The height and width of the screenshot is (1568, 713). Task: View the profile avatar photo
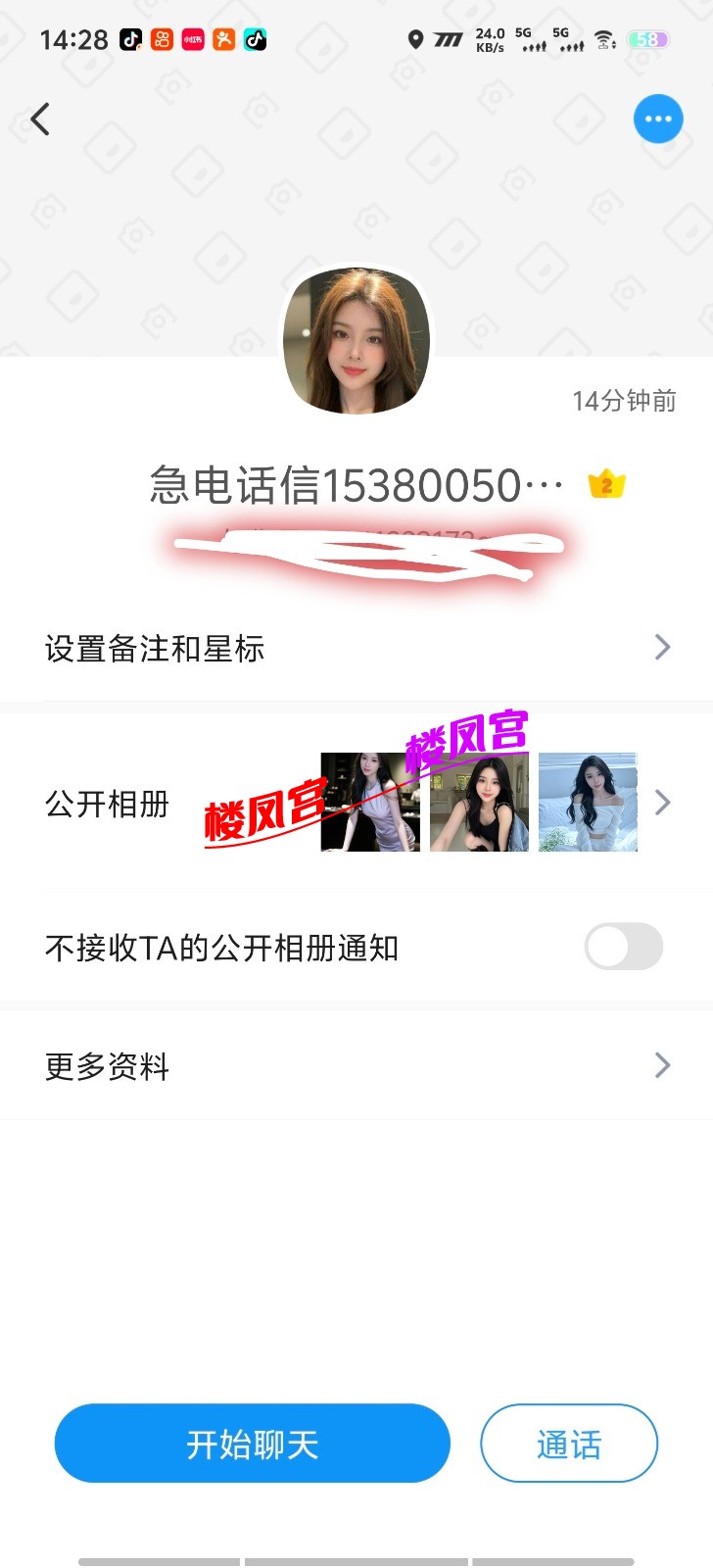[356, 341]
